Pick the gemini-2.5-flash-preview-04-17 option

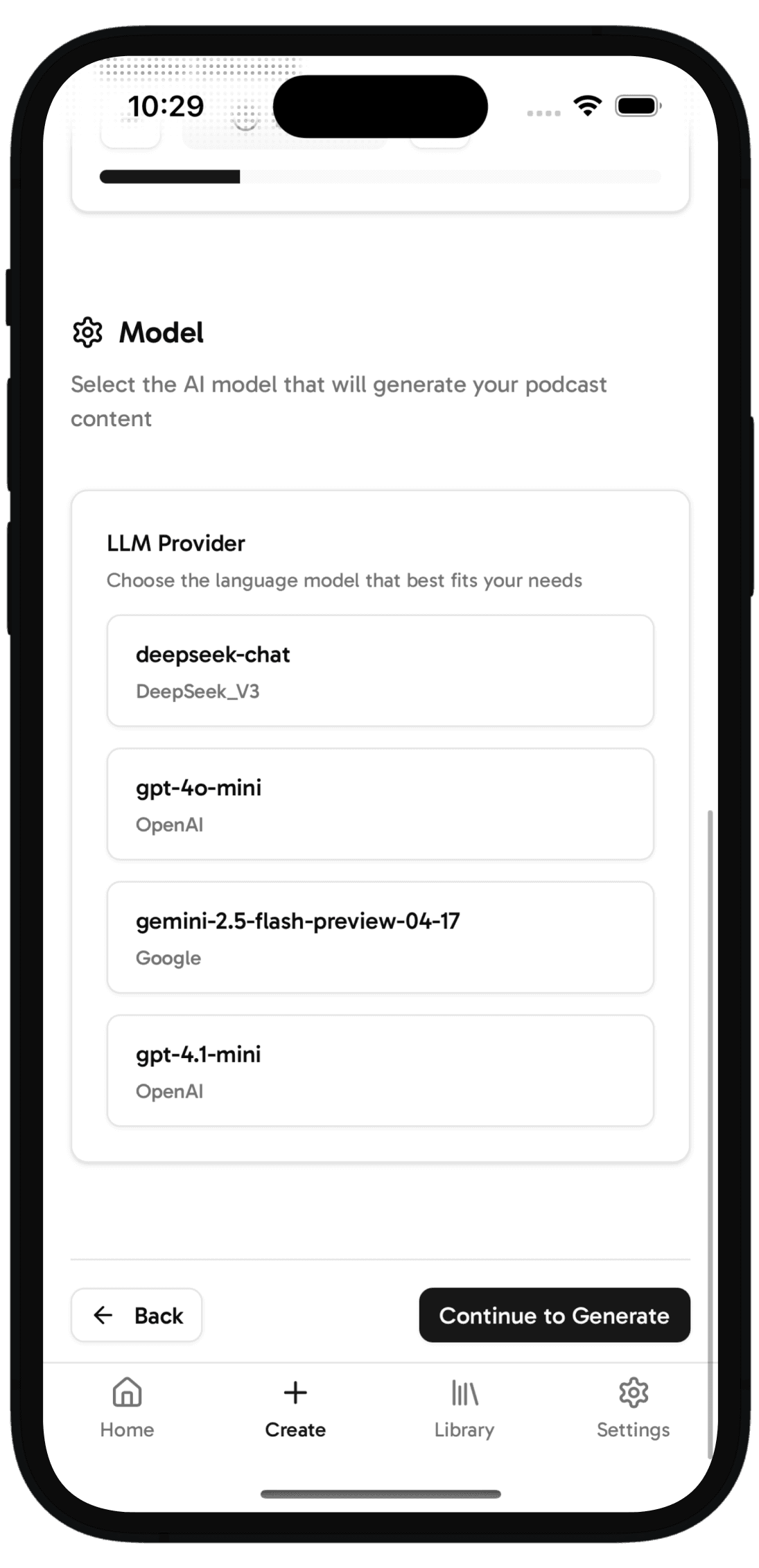[x=380, y=937]
